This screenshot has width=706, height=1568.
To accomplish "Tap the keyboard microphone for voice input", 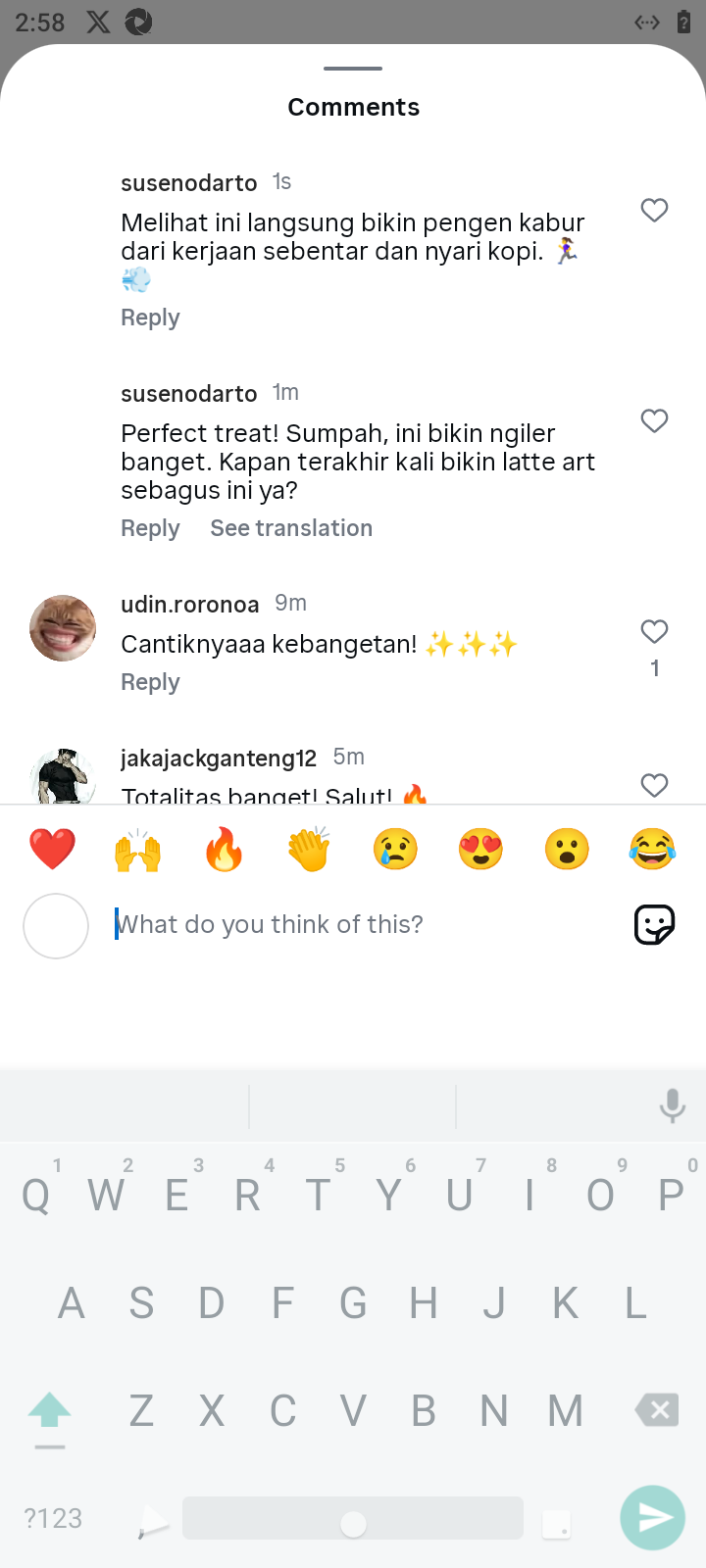I will click(x=672, y=1105).
